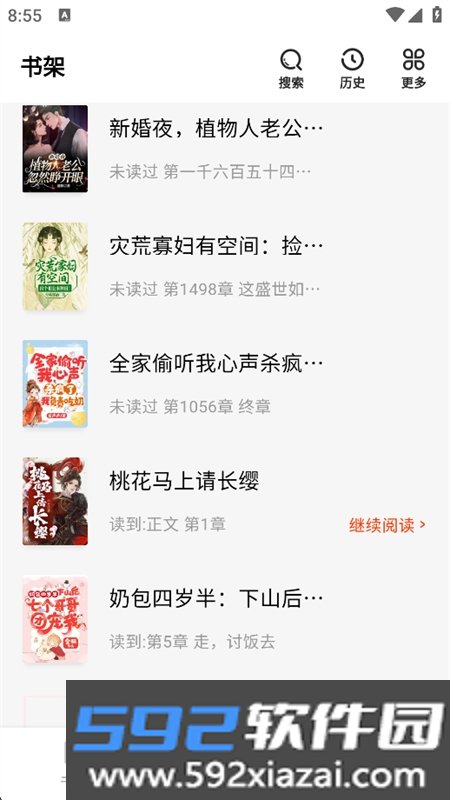Open the book 新婚夜，植物人老公
450x800 pixels.
pyautogui.click(x=225, y=149)
